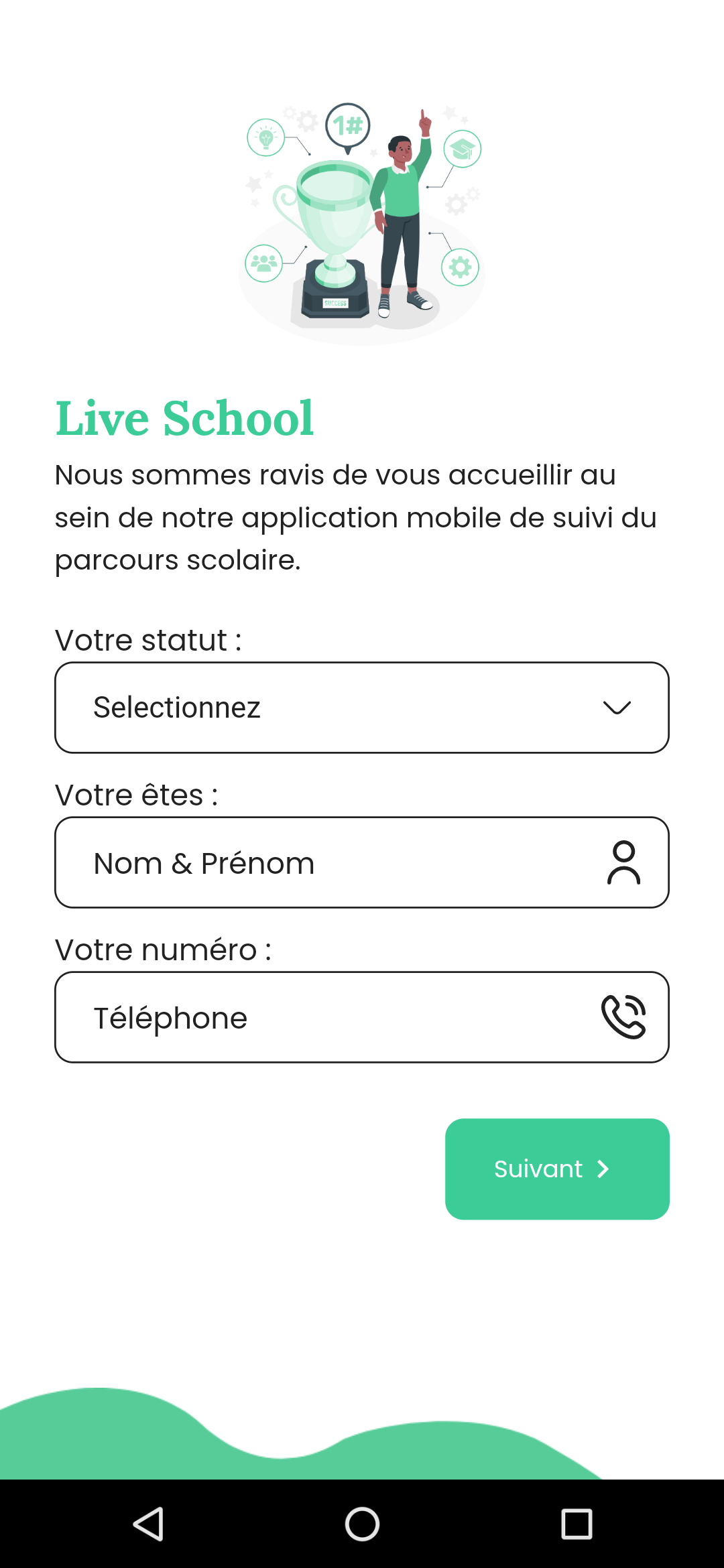Click the chevron arrow icon on Suivant button
The height and width of the screenshot is (1568, 724).
(602, 1169)
